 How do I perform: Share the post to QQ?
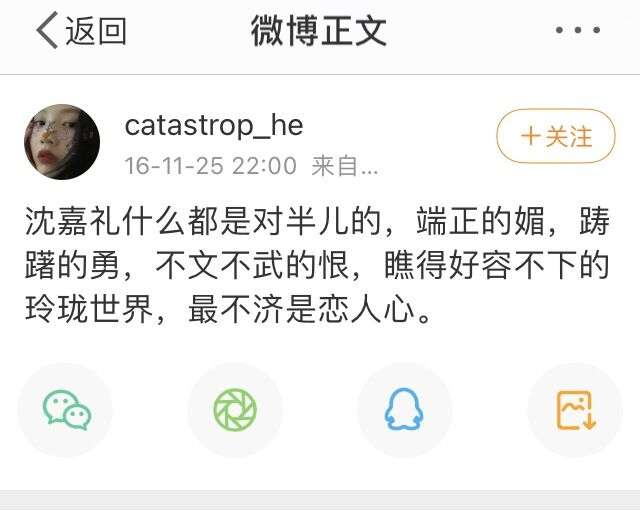pos(404,410)
